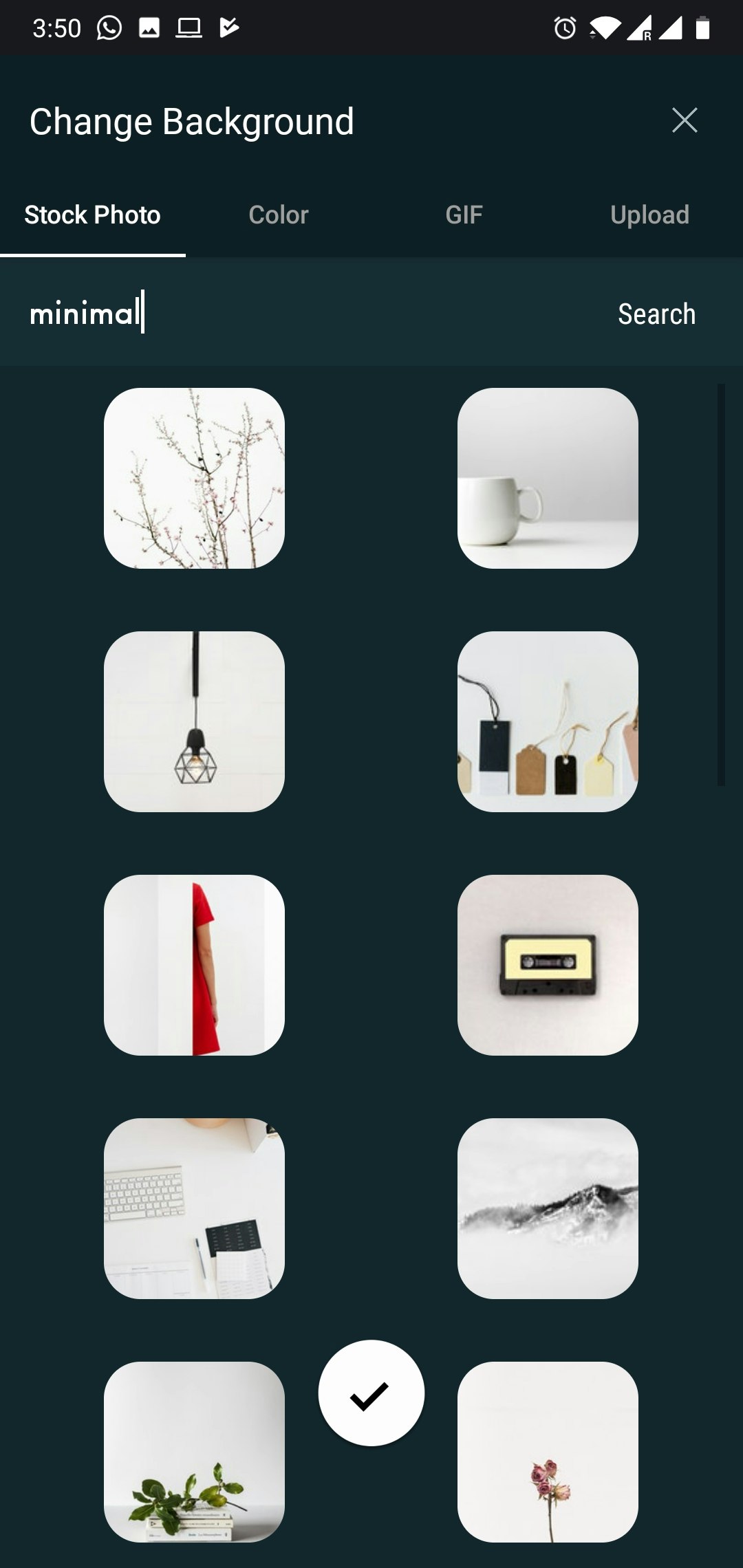Switch to the Color tab

278,214
